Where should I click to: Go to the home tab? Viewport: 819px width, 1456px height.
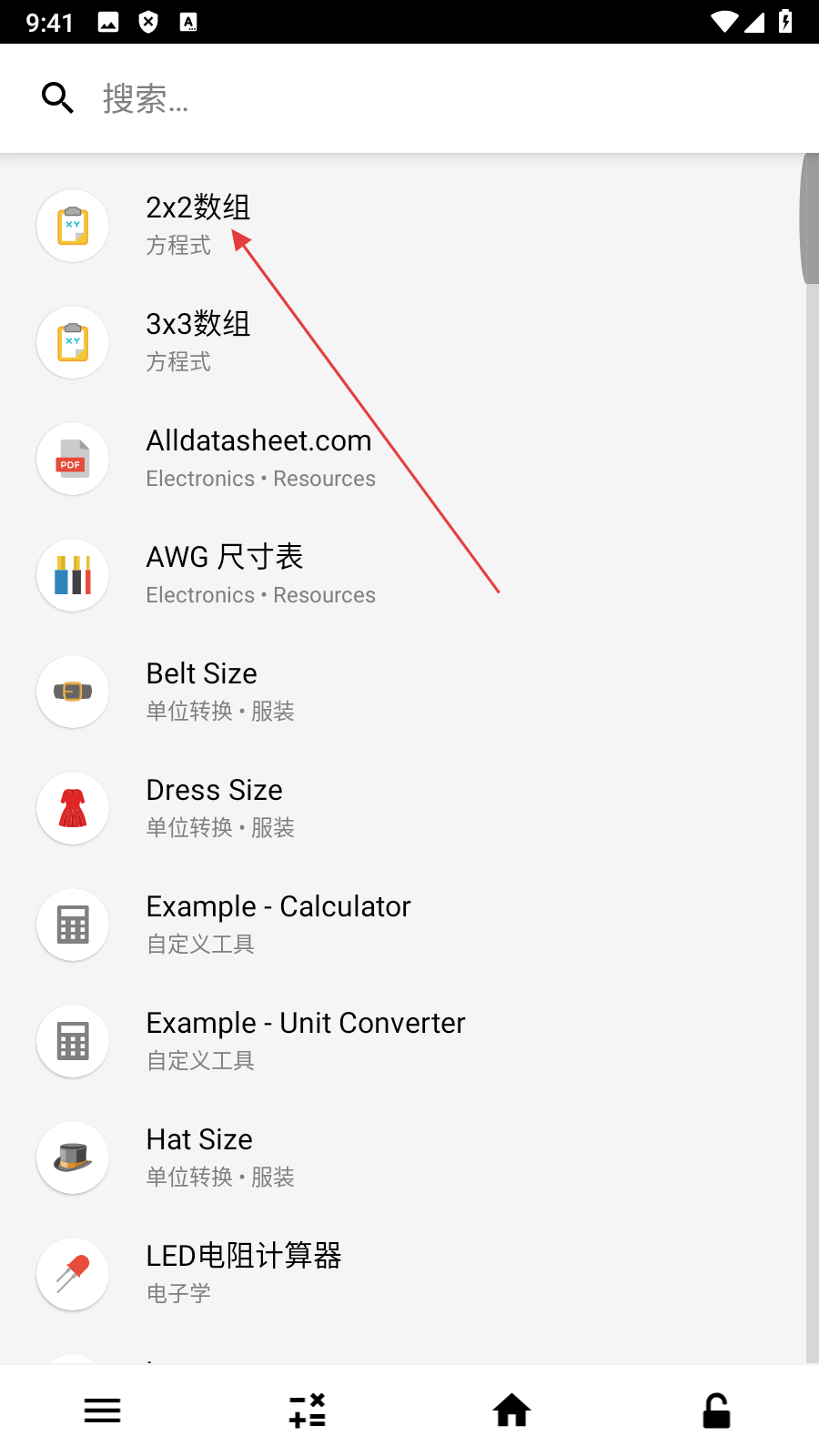coord(511,1411)
